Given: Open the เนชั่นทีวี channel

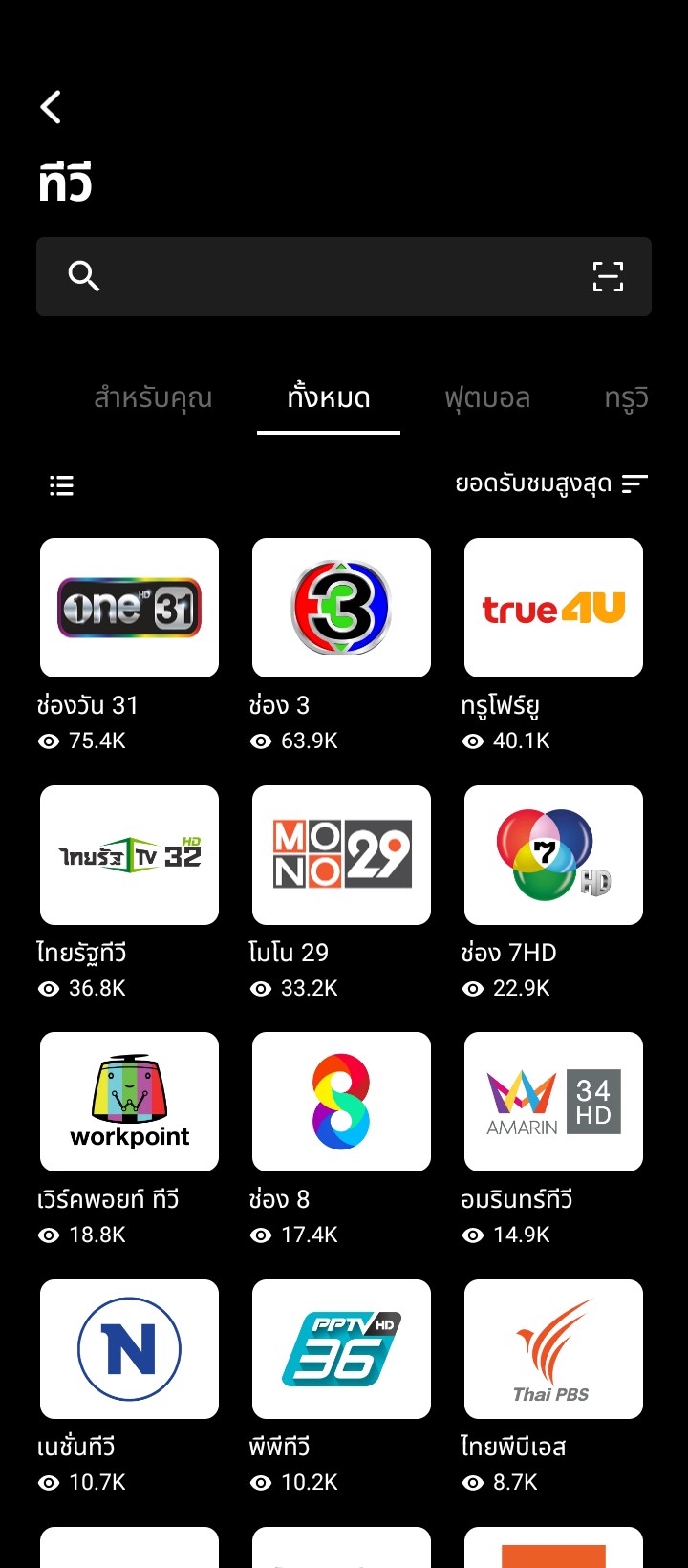Looking at the screenshot, I should pos(129,1349).
